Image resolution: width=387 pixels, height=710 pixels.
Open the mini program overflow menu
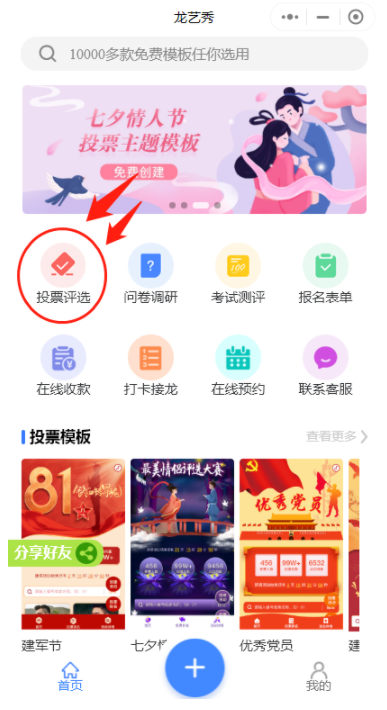290,17
